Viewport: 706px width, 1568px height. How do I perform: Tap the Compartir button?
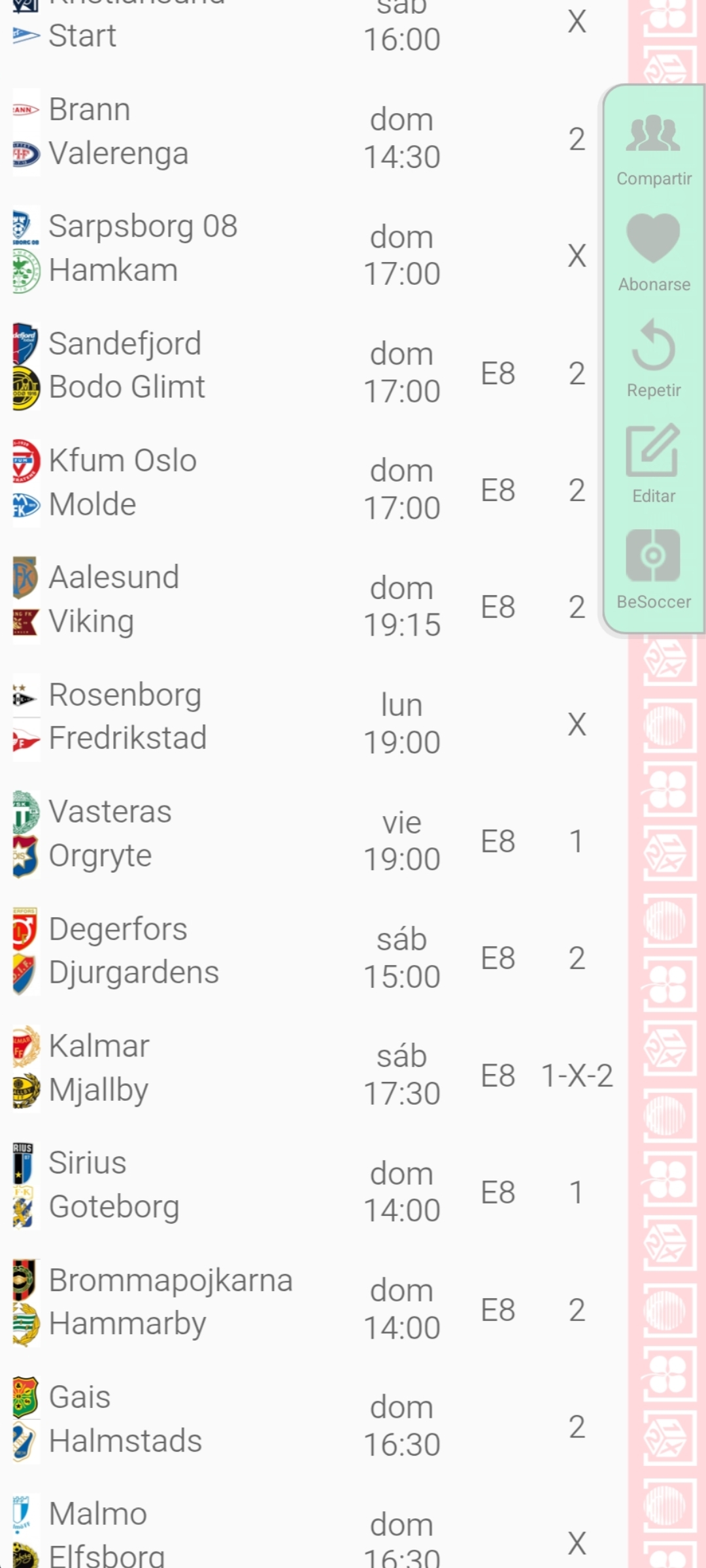(x=654, y=150)
